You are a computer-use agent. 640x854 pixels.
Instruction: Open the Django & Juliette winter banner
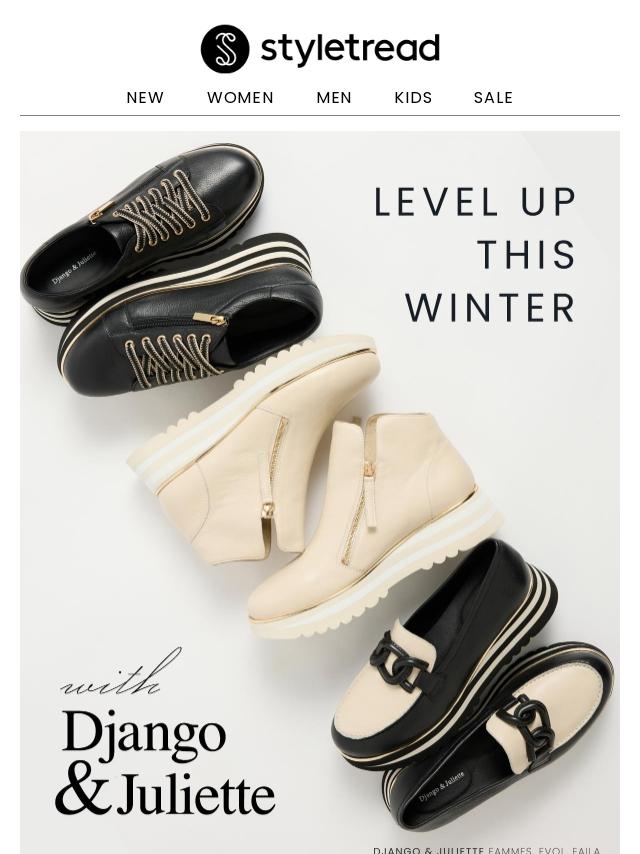pyautogui.click(x=320, y=490)
